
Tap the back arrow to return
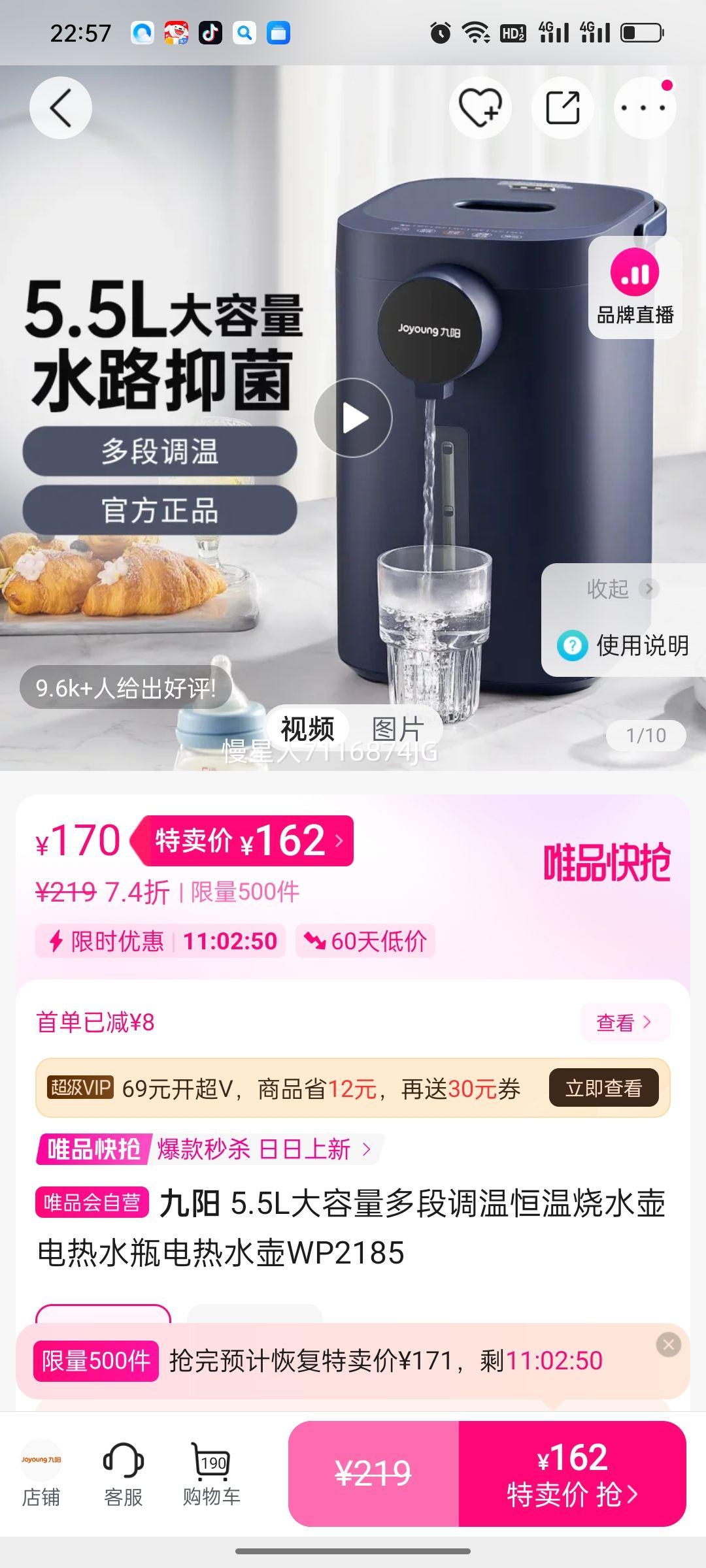60,108
